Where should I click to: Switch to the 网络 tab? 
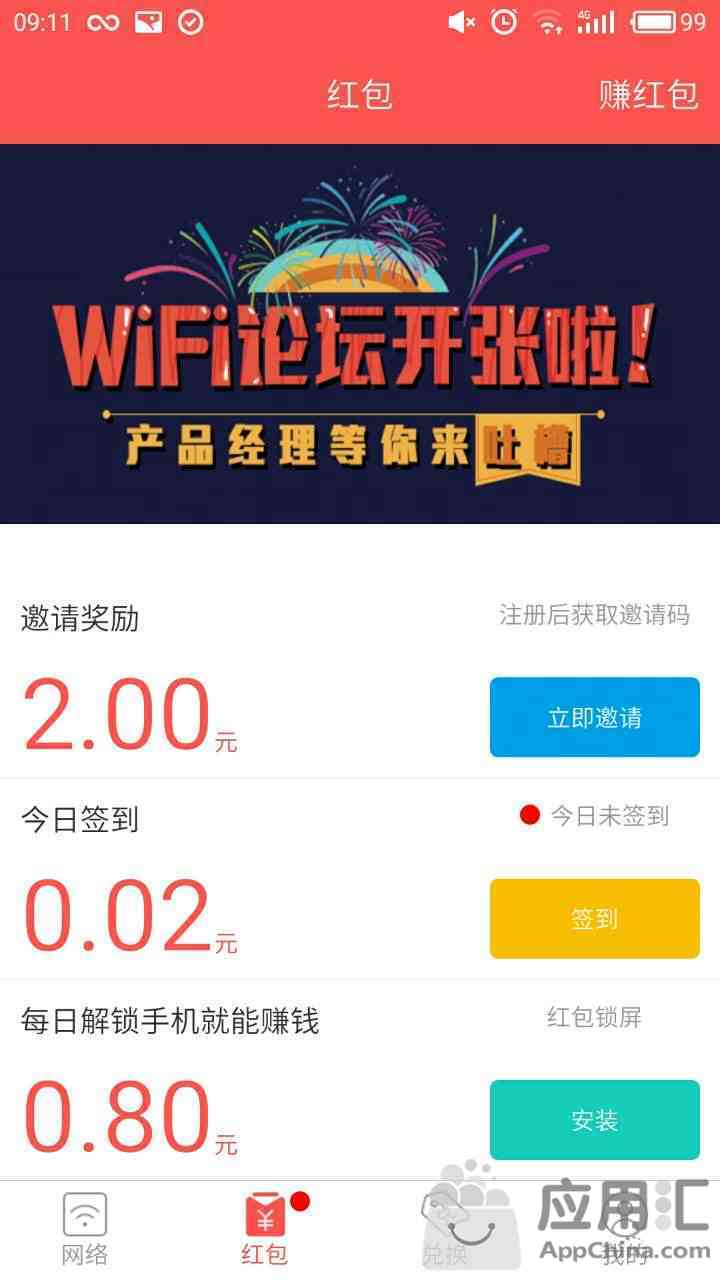click(85, 1230)
